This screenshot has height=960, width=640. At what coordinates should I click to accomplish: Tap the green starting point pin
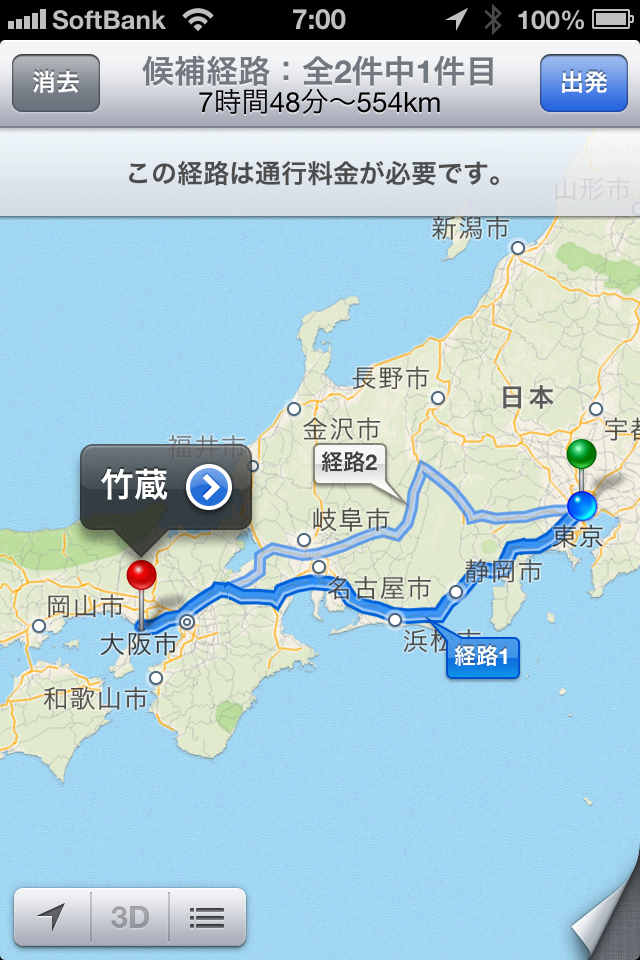point(580,455)
